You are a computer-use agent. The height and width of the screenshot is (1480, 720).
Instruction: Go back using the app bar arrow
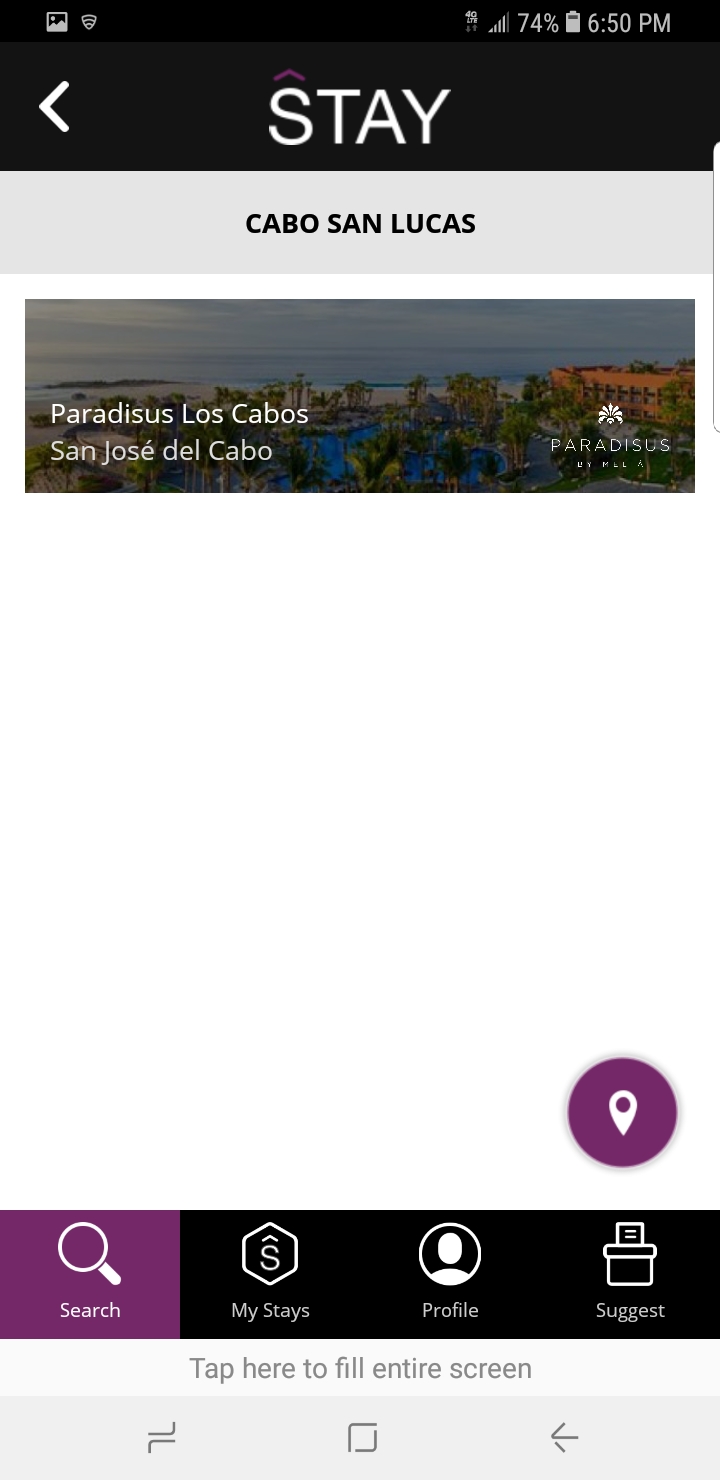[x=55, y=106]
